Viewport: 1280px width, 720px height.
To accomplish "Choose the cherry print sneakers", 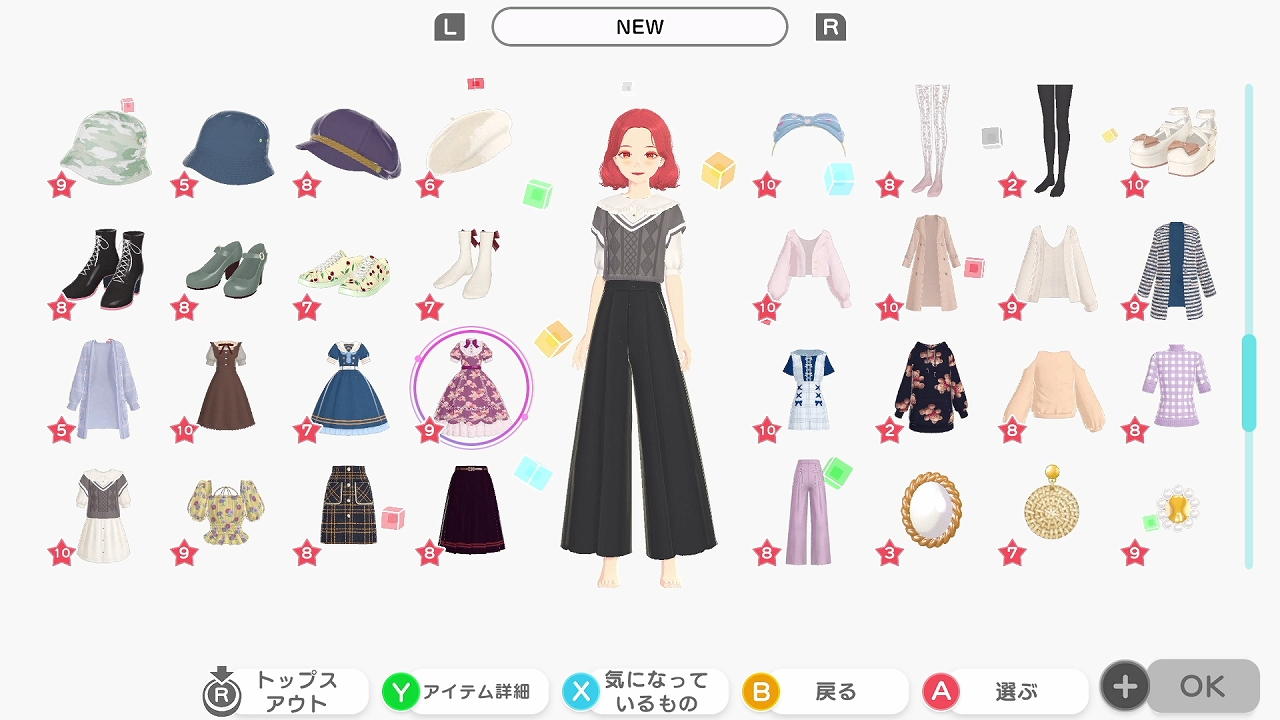I will point(345,271).
